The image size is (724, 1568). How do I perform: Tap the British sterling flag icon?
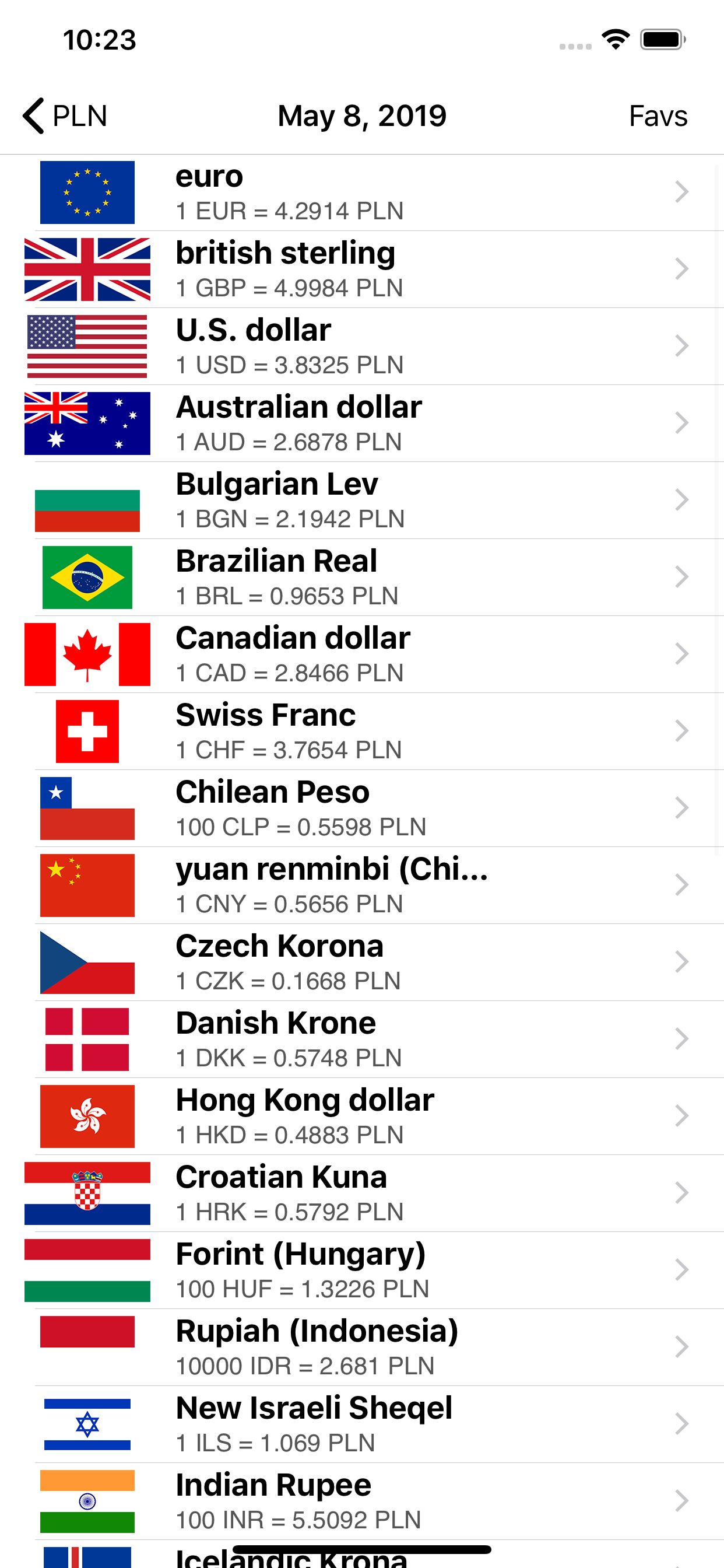pos(87,269)
